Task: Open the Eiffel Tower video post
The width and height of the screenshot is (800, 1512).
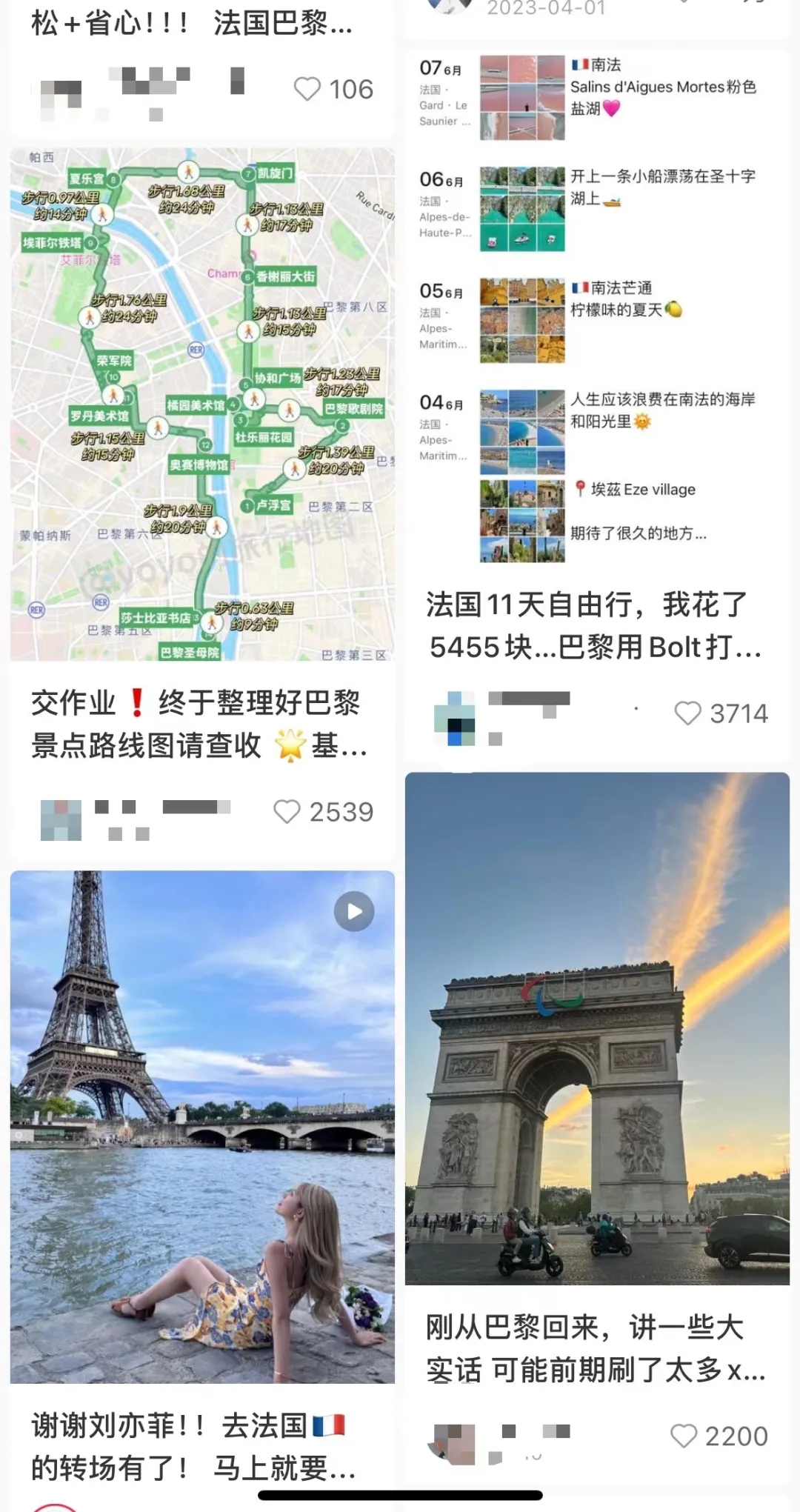Action: (202, 1126)
